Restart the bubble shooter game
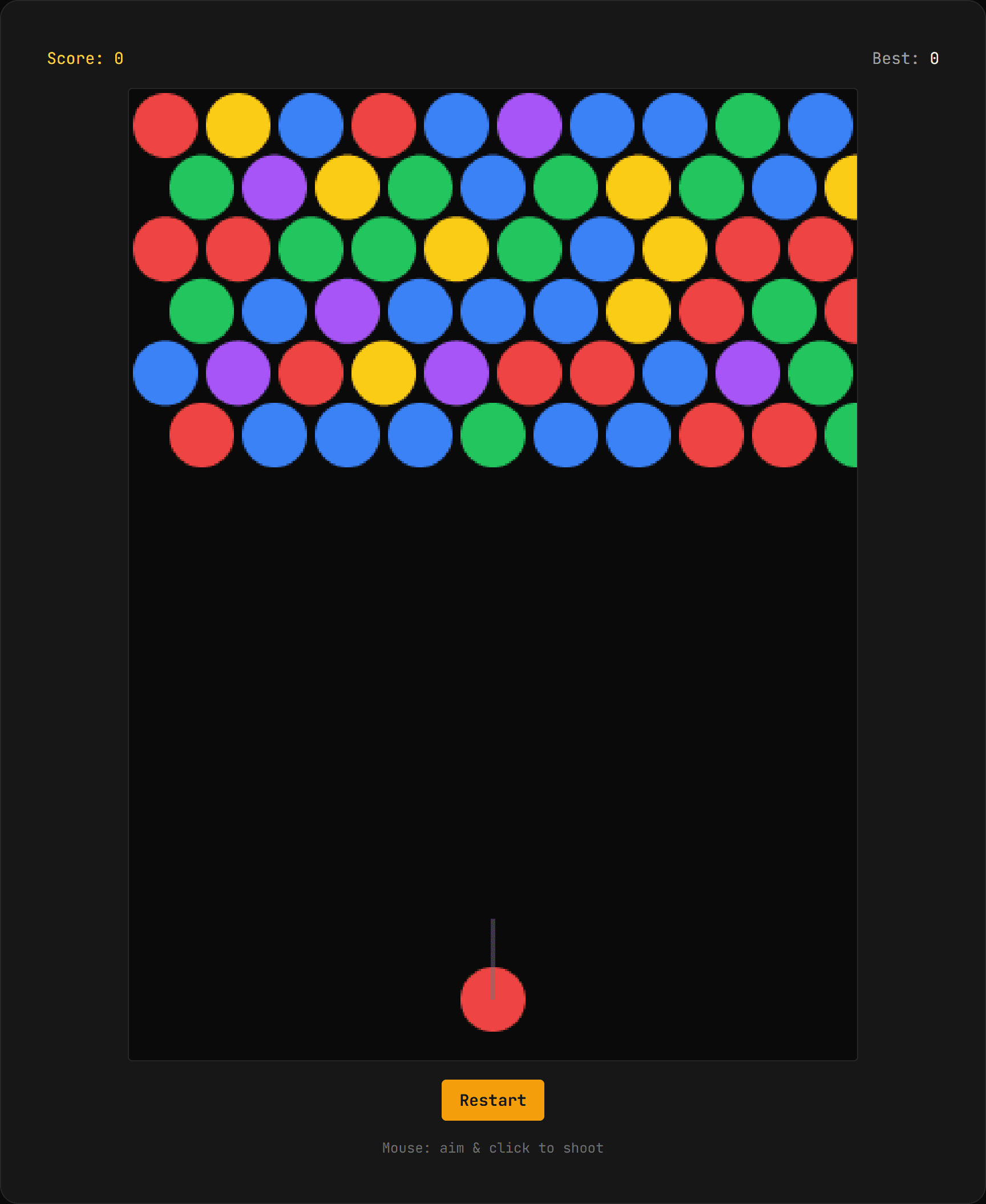Image resolution: width=986 pixels, height=1204 pixels. [x=492, y=1100]
